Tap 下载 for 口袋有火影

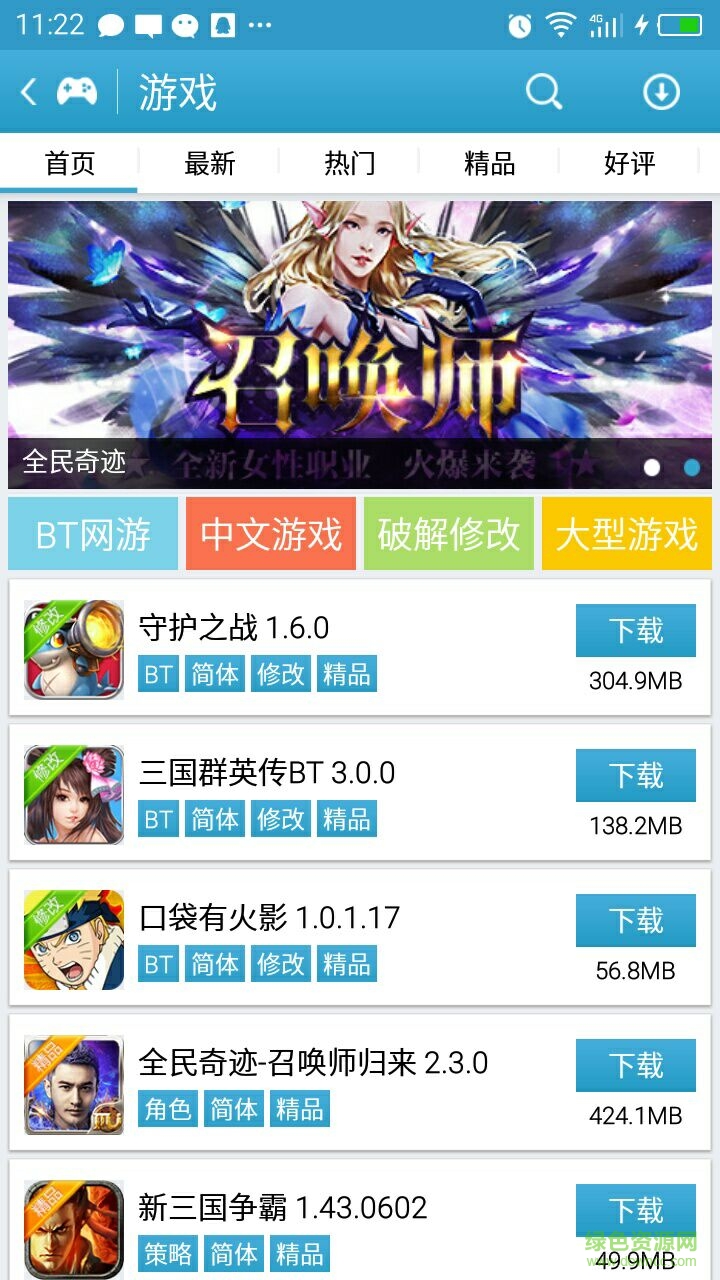click(x=635, y=921)
